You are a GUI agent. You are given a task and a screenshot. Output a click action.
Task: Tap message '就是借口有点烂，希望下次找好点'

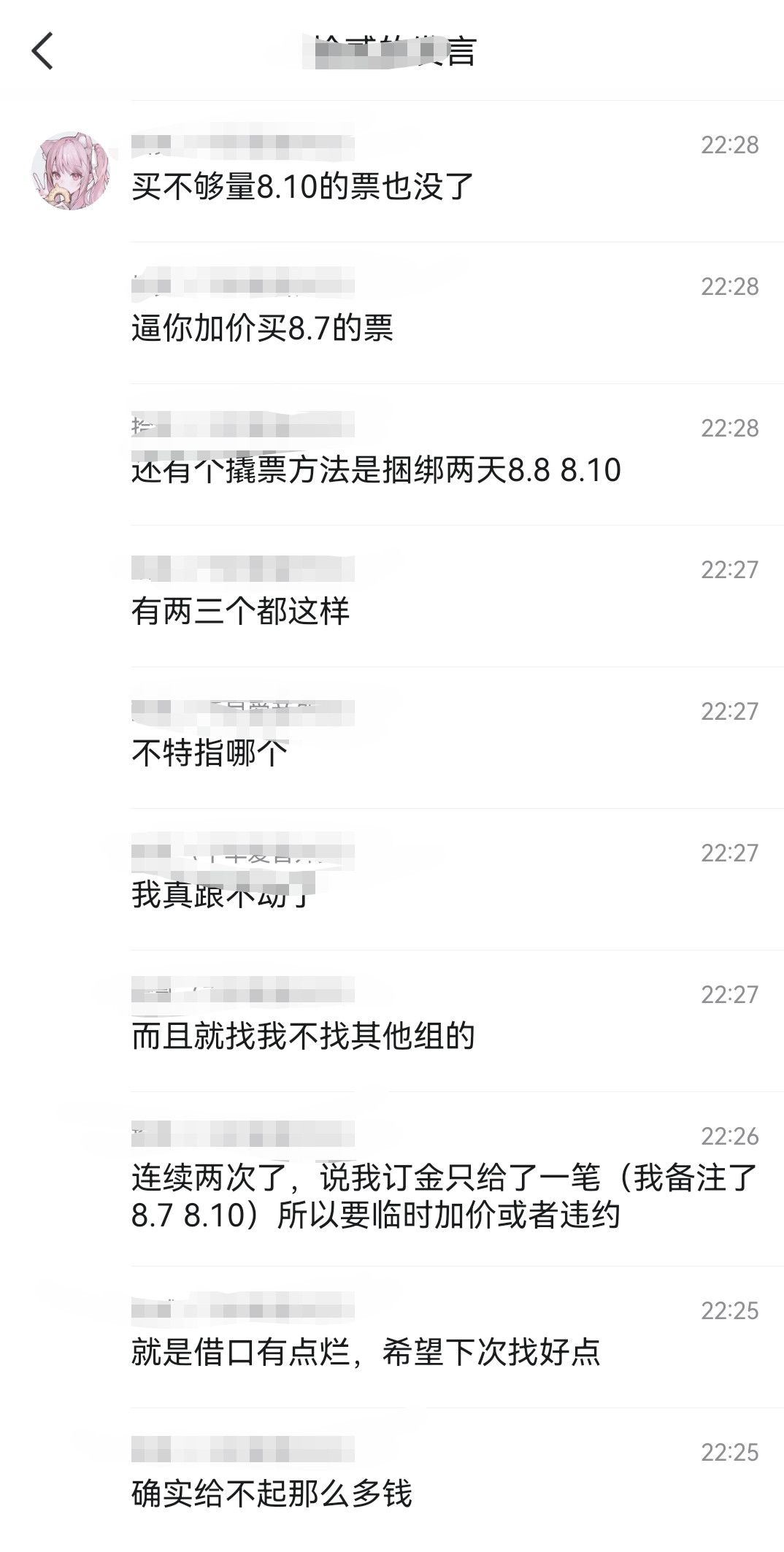366,1353
